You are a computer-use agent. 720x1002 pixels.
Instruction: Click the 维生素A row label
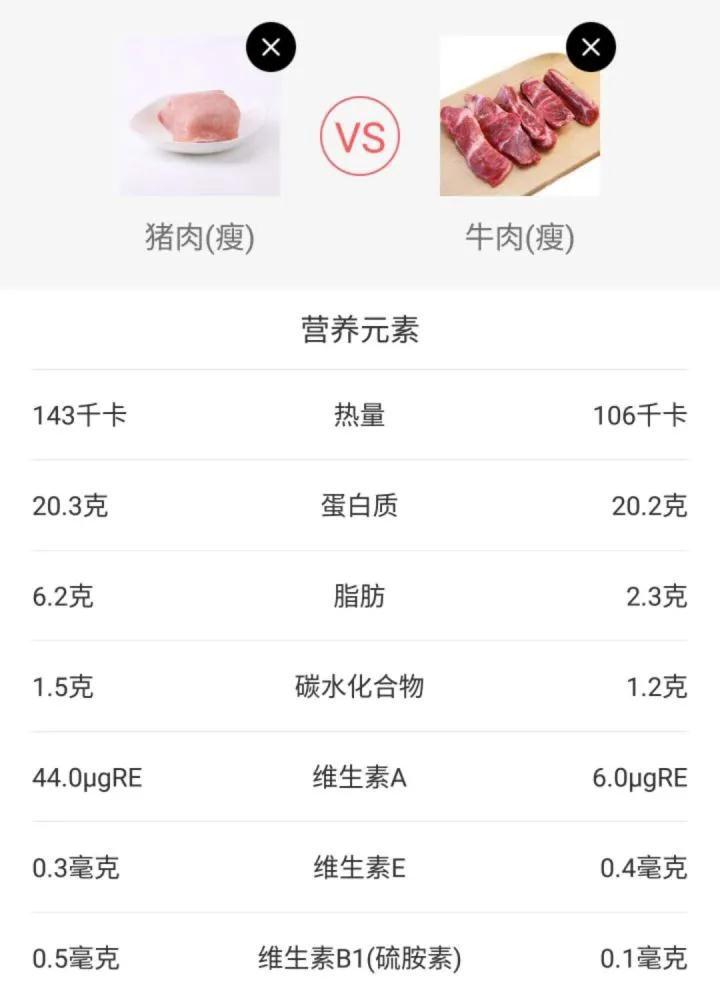[x=360, y=777]
